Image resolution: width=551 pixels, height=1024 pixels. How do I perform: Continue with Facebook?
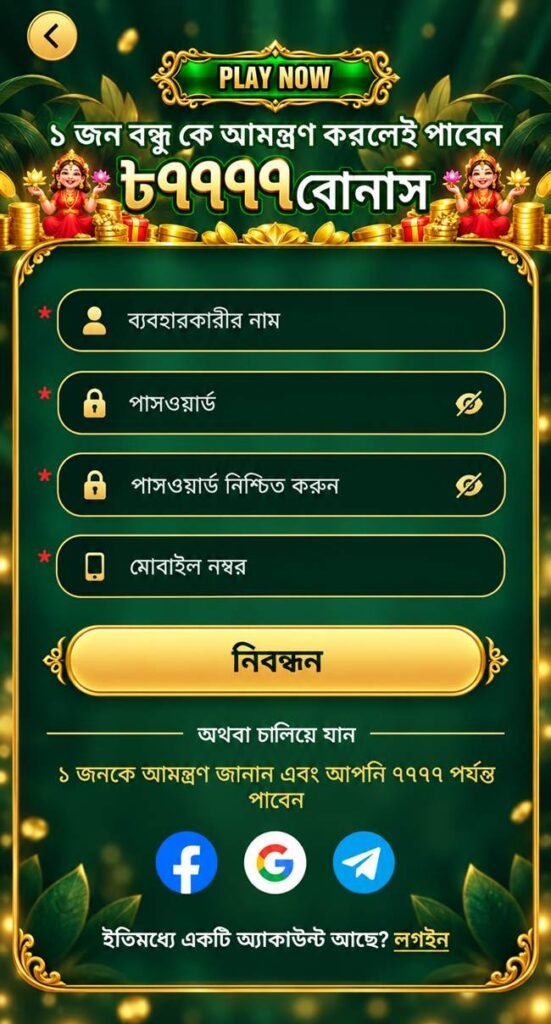click(x=187, y=862)
